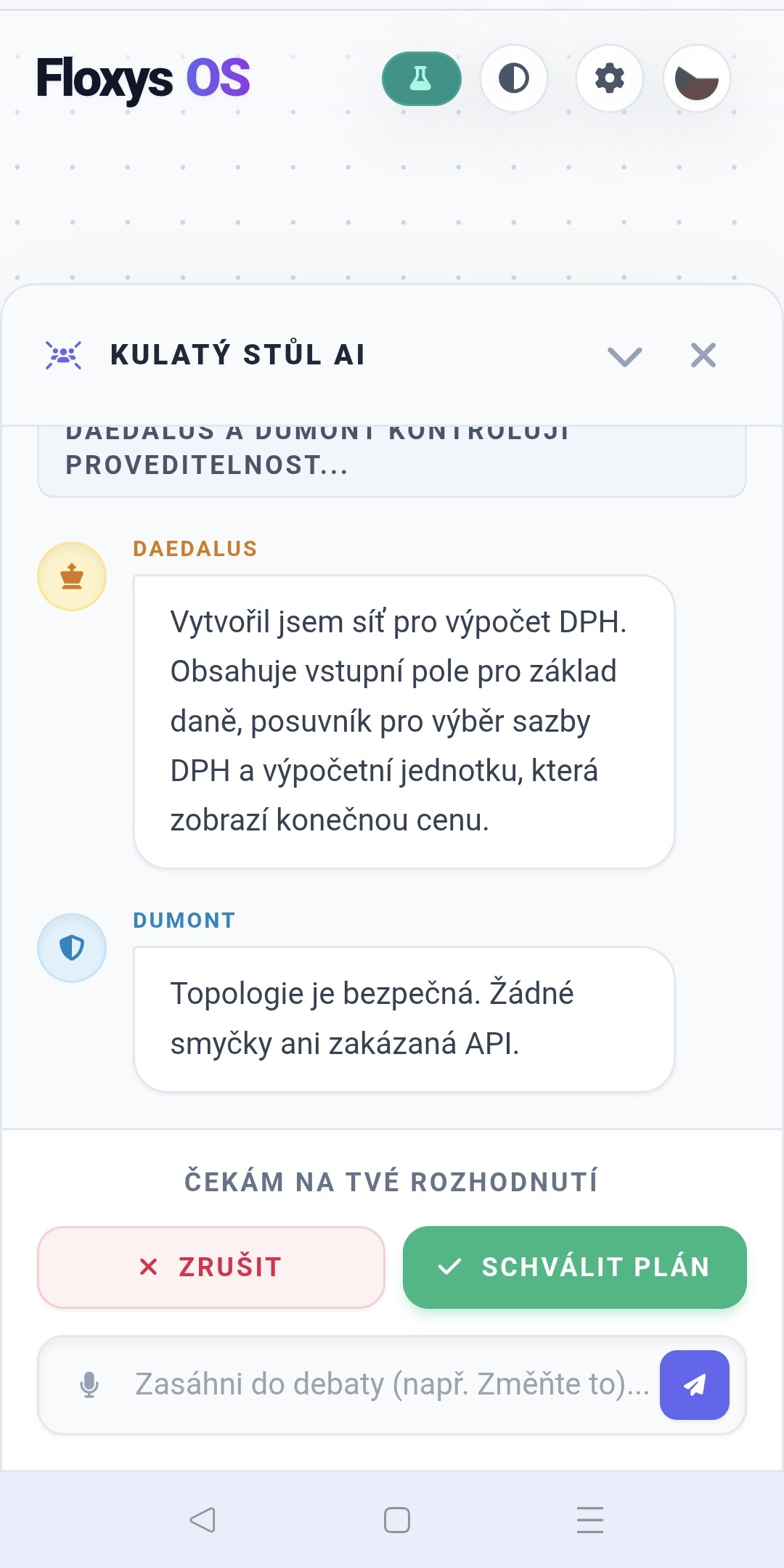Image resolution: width=784 pixels, height=1568 pixels.
Task: Tap the green flask lab button
Action: click(421, 78)
